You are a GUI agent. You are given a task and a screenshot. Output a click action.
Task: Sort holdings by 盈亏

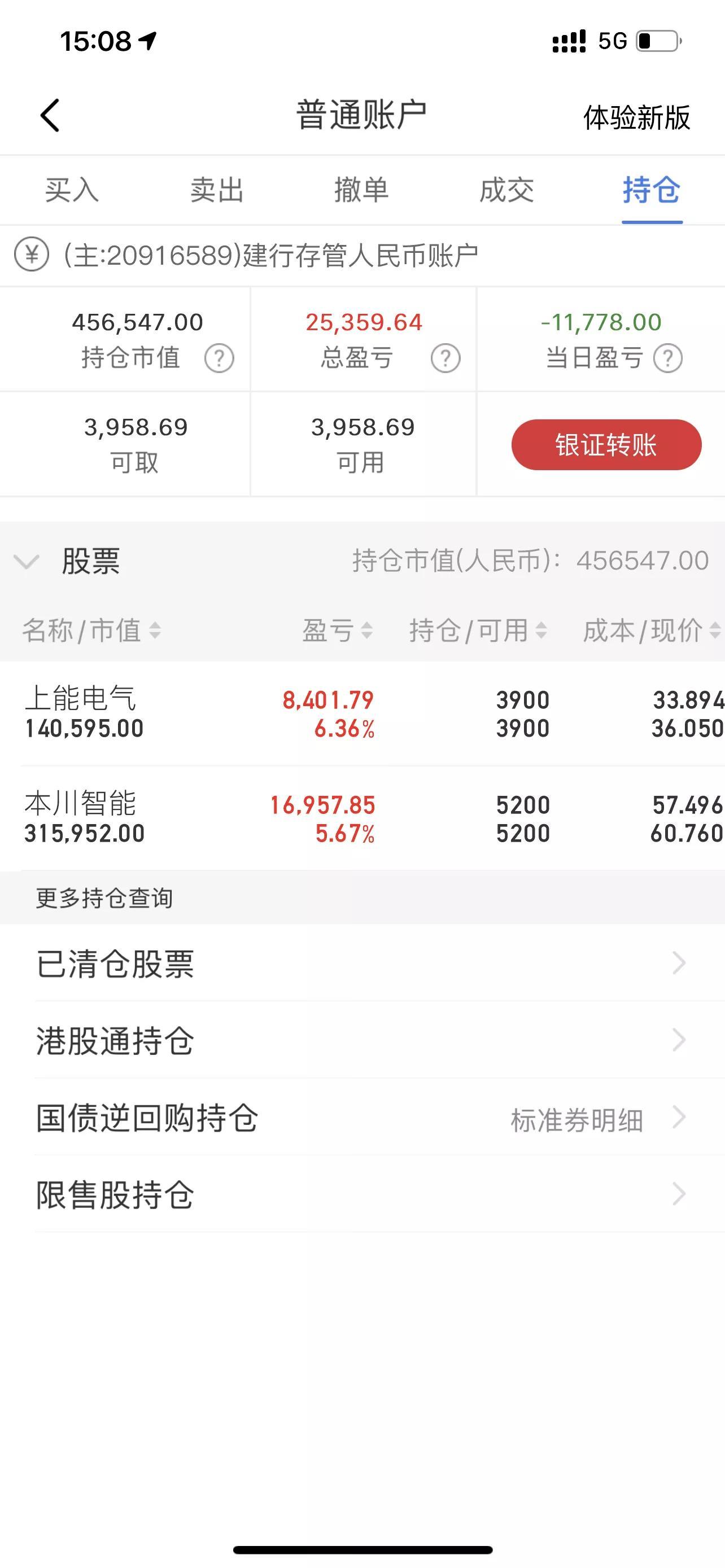(337, 630)
